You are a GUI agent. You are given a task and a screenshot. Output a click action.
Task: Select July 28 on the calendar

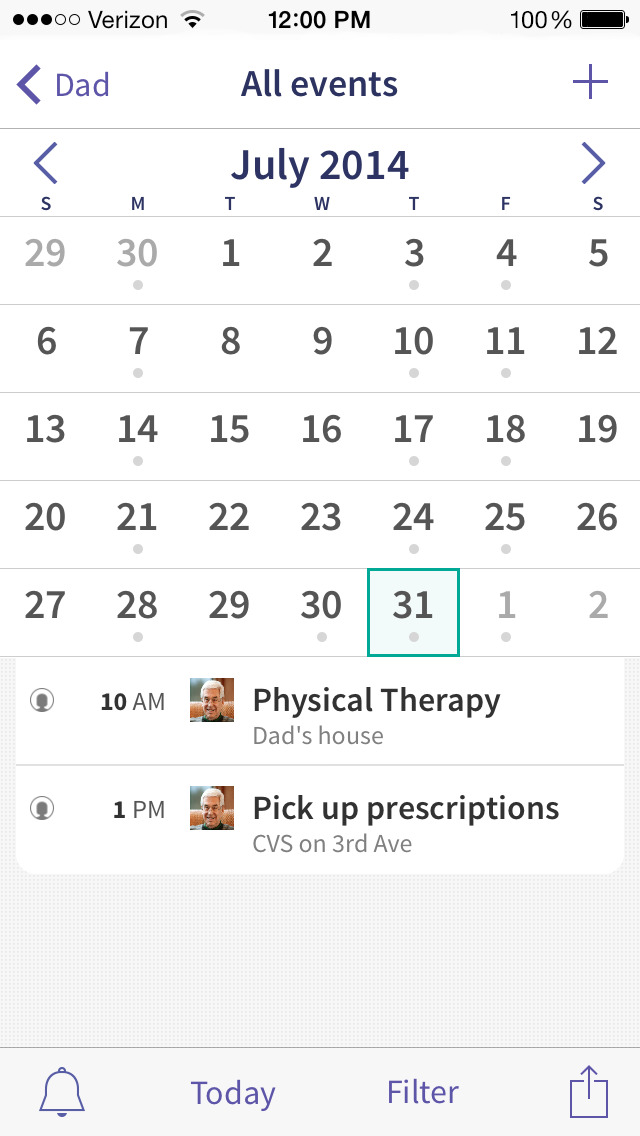point(138,610)
